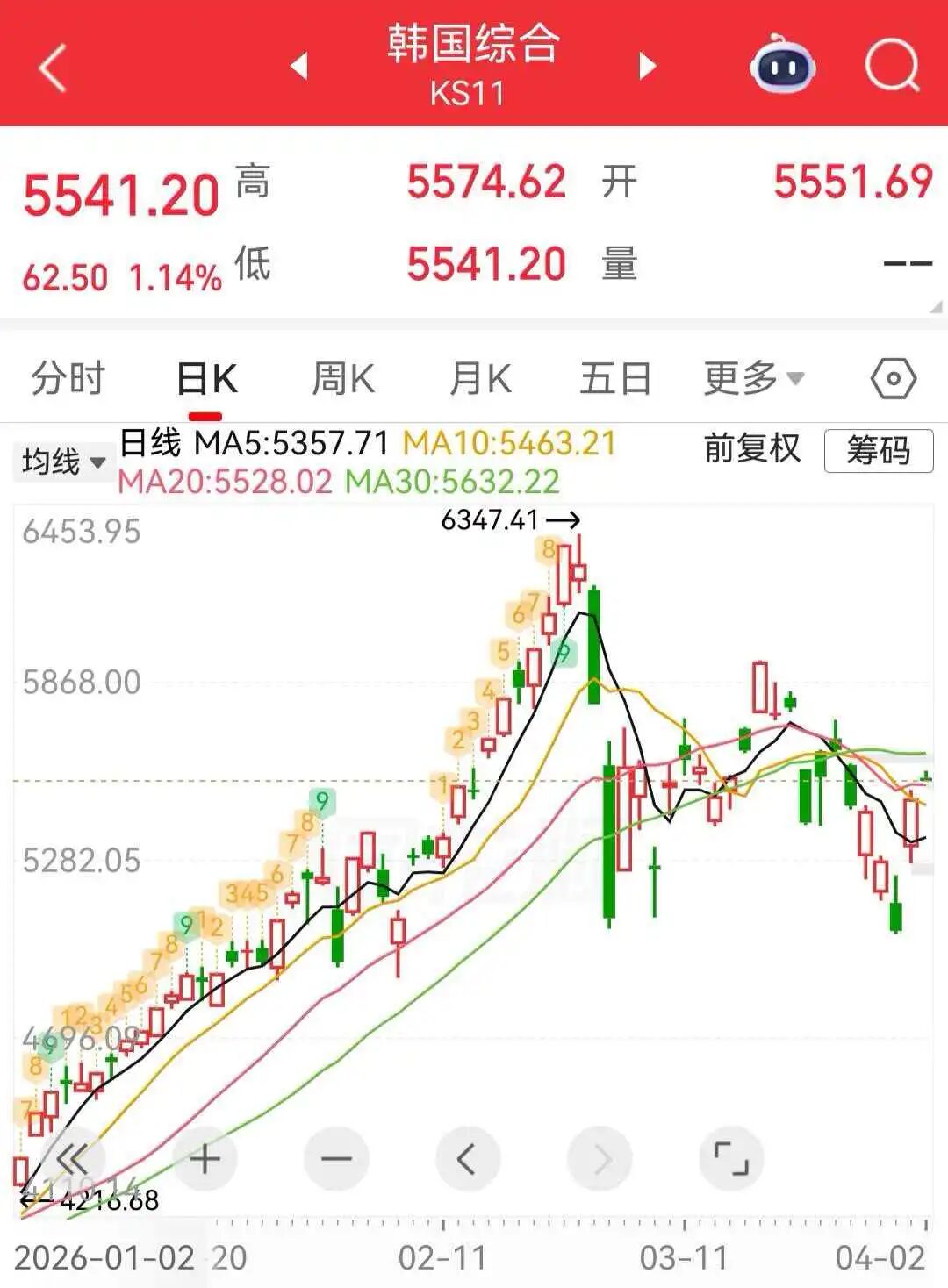Switch to the 五日 chart tab

click(615, 379)
